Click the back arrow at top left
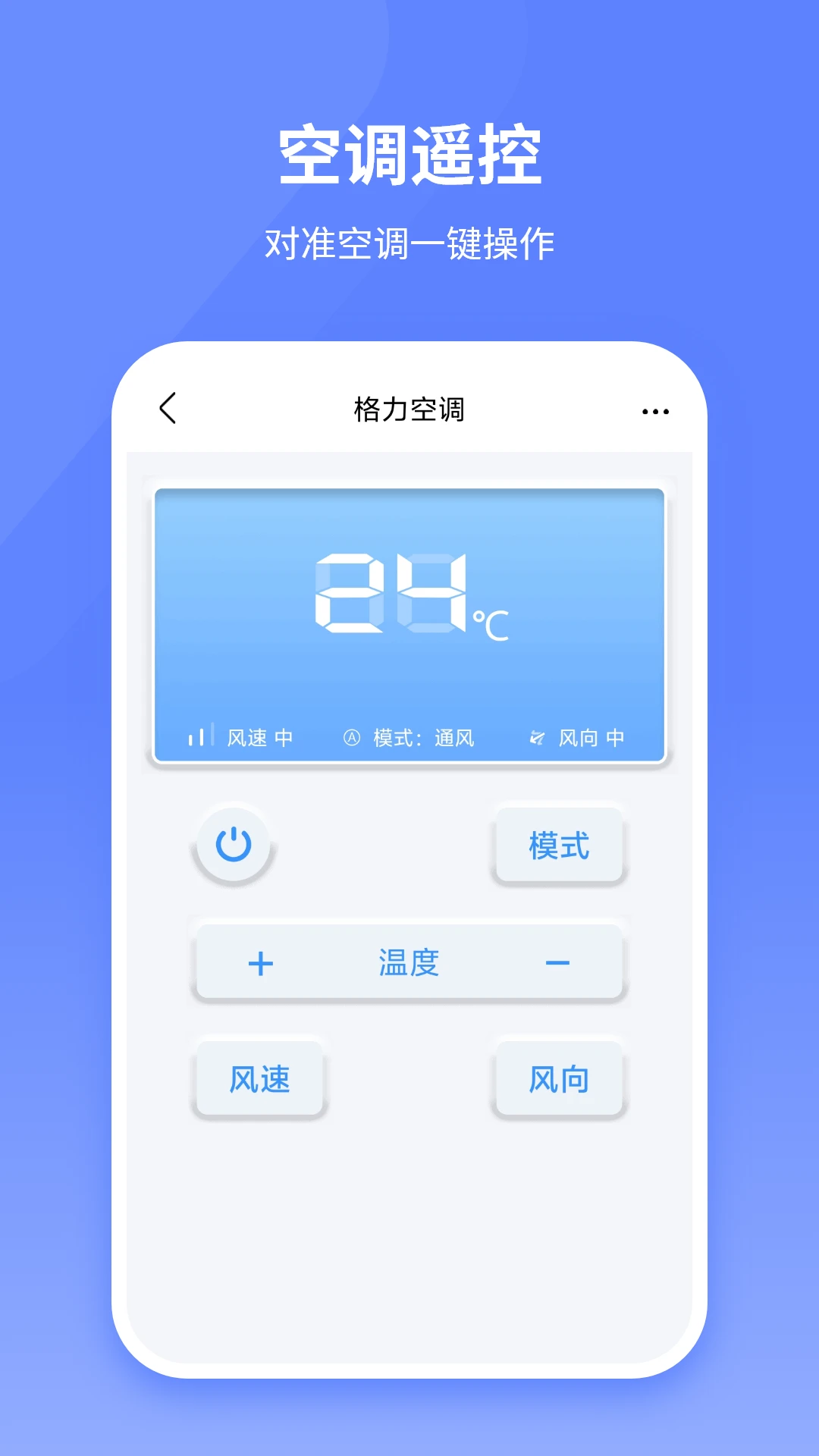This screenshot has height=1456, width=819. pyautogui.click(x=166, y=409)
